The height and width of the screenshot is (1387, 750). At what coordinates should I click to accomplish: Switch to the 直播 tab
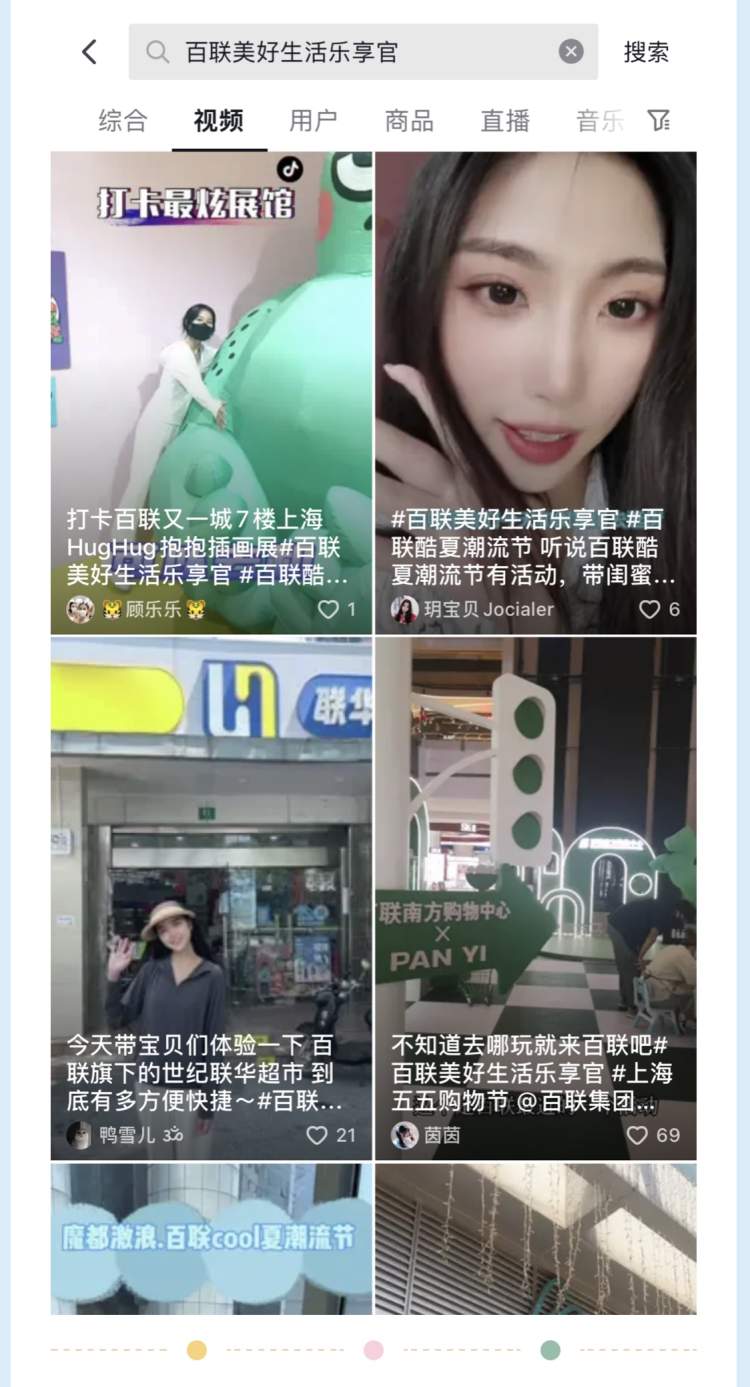click(505, 121)
